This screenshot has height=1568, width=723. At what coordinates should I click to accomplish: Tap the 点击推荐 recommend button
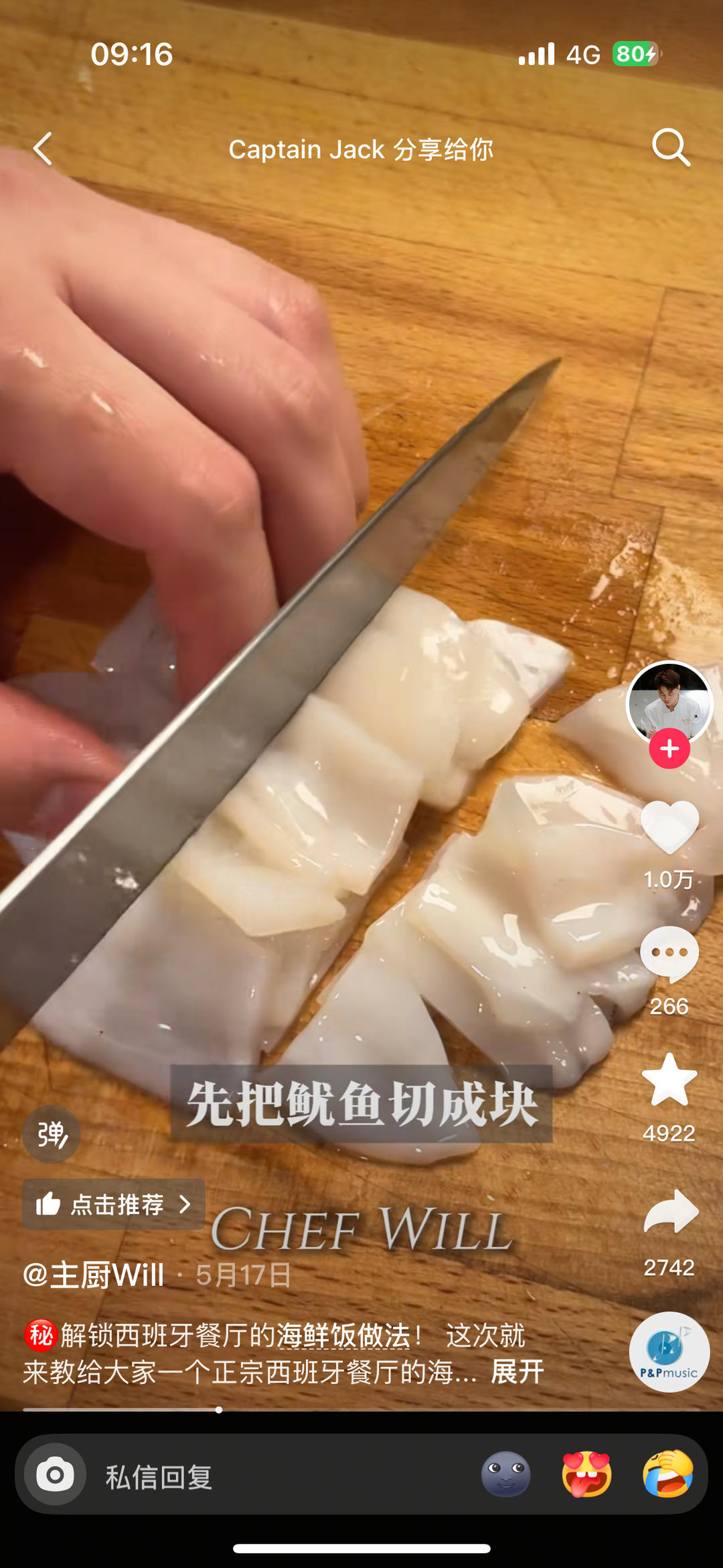tap(114, 1204)
